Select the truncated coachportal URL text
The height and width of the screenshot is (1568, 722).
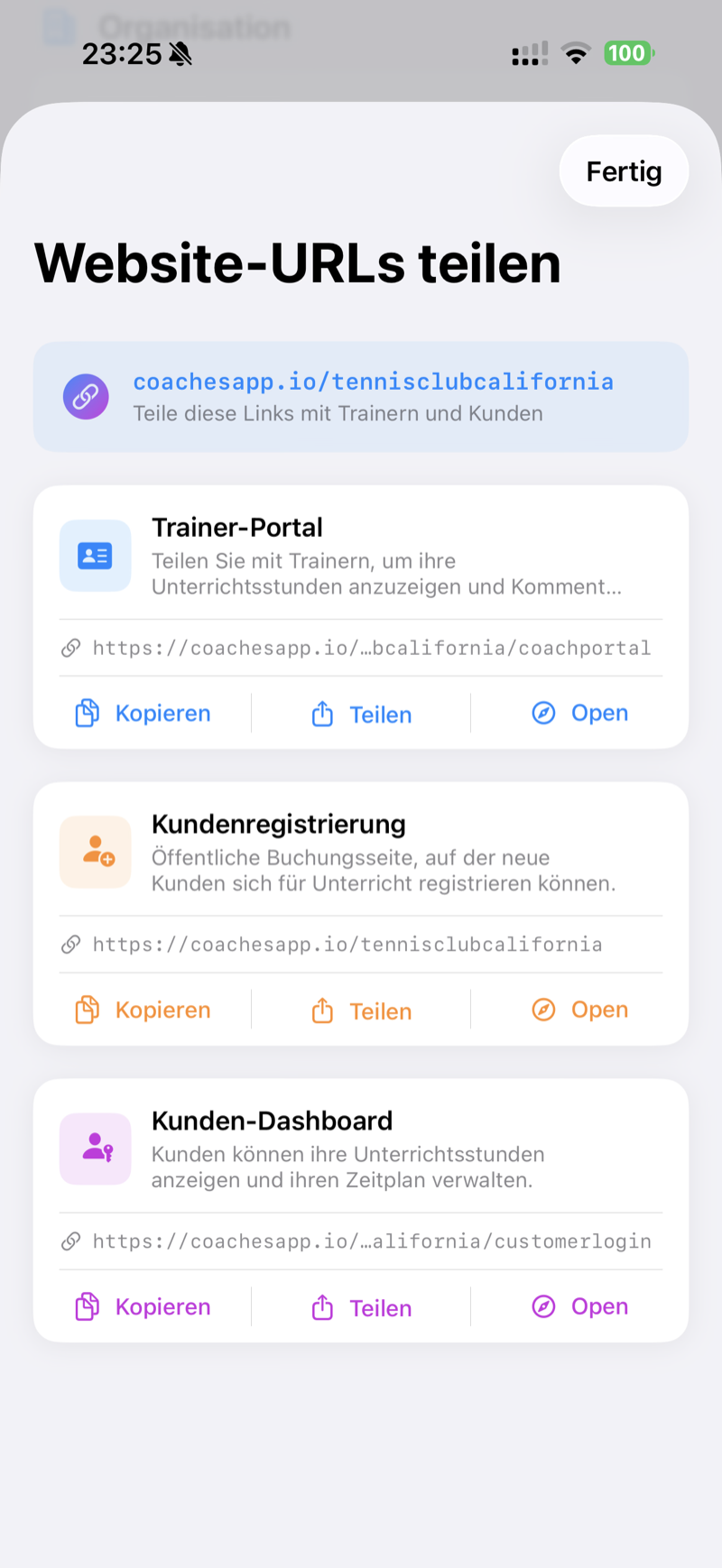(371, 648)
